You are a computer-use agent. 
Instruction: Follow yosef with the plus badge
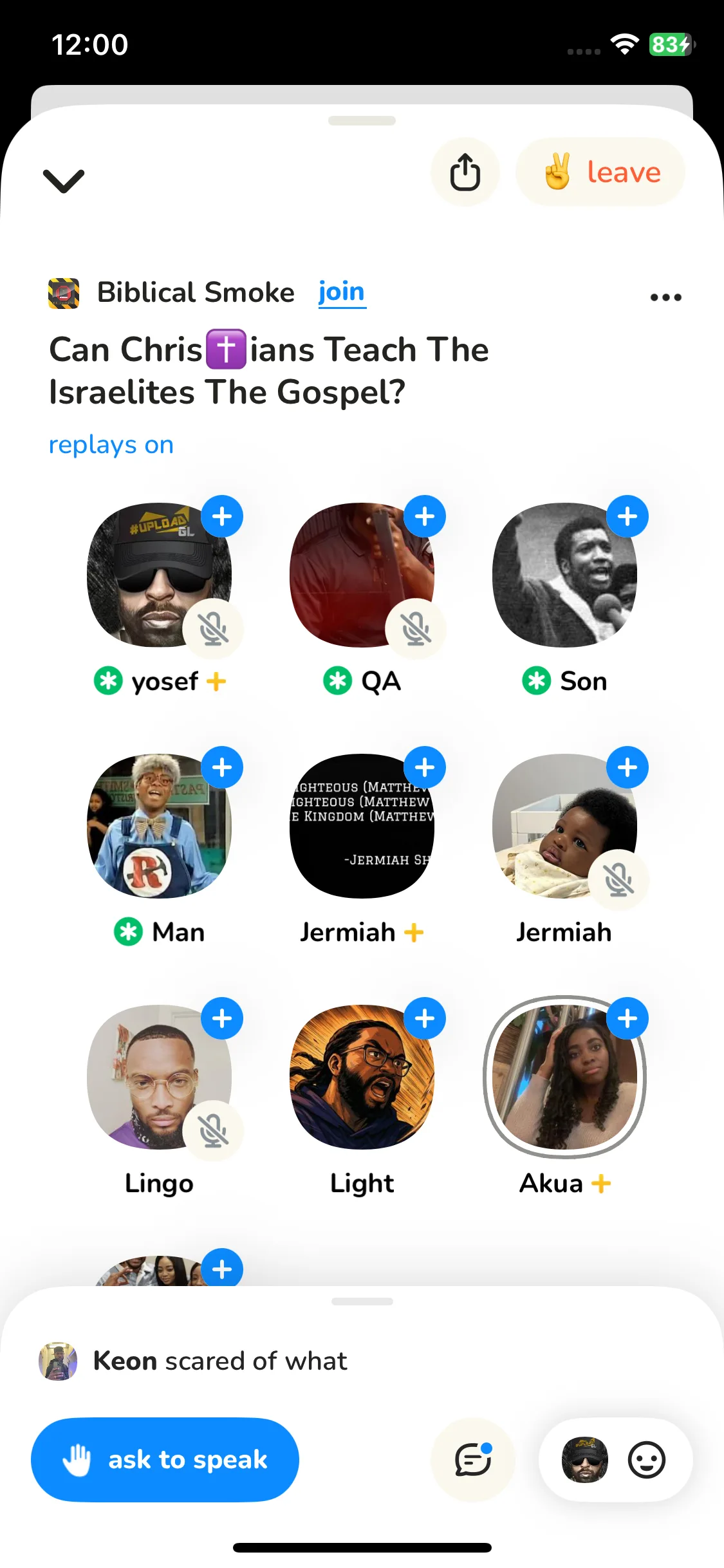(222, 516)
